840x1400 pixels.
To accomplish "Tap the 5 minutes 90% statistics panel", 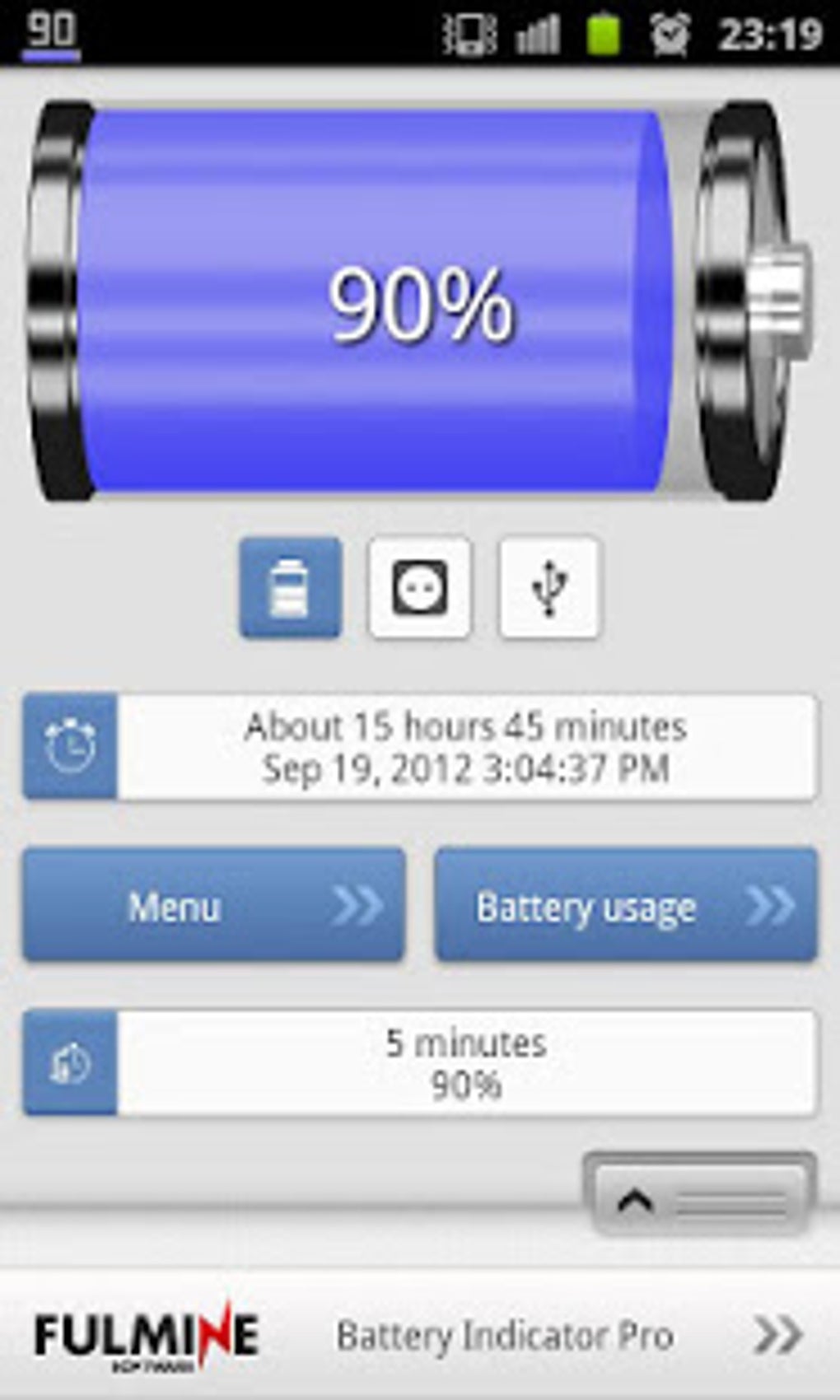I will pos(465,1062).
